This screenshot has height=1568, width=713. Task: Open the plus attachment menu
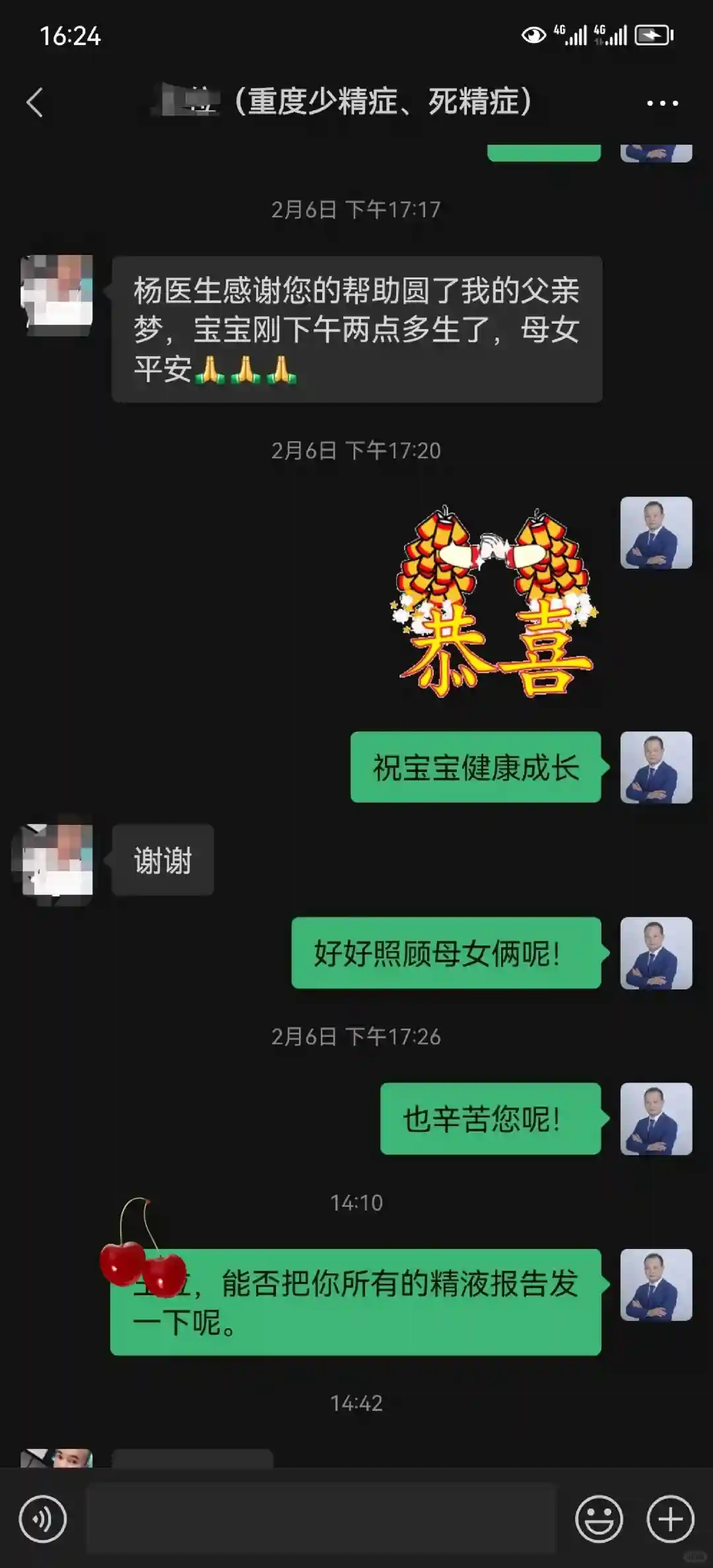coord(670,1519)
